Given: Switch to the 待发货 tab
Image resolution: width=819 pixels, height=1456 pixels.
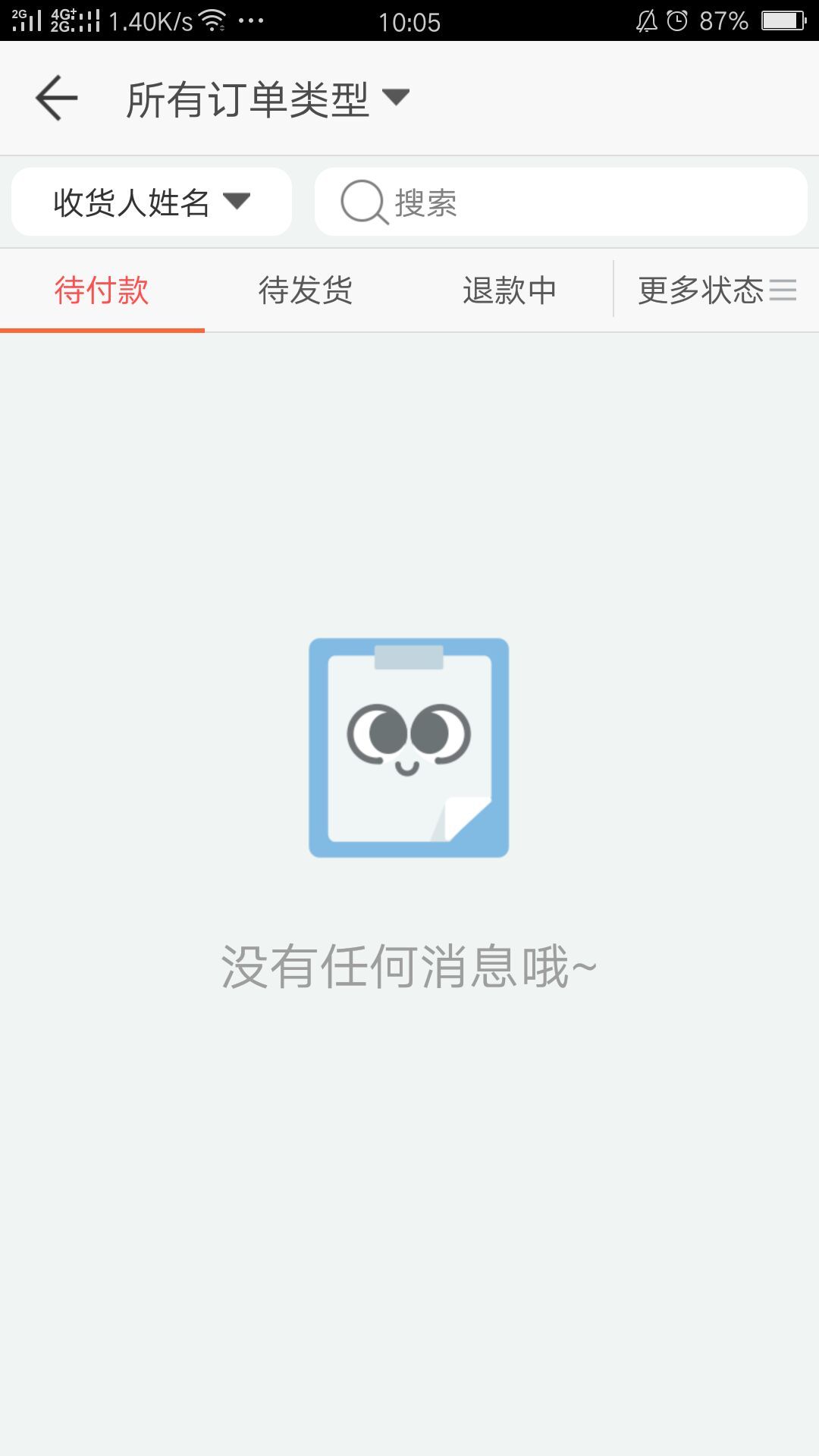Looking at the screenshot, I should [x=305, y=290].
